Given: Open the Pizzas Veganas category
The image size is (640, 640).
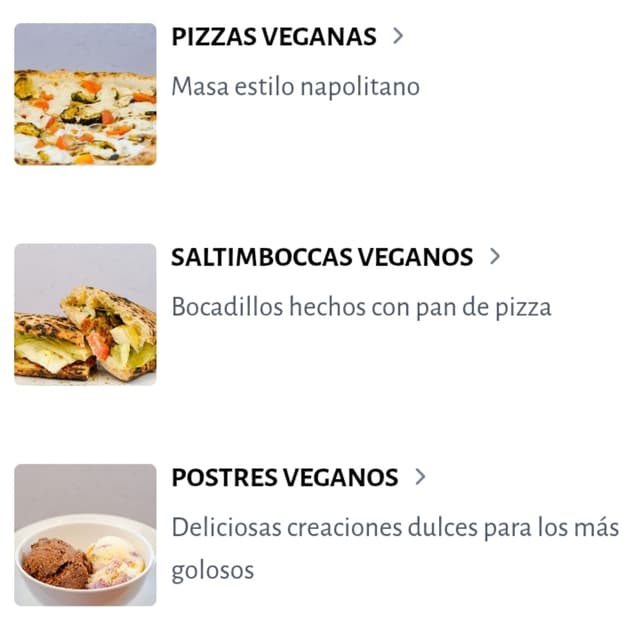Looking at the screenshot, I should [x=274, y=37].
